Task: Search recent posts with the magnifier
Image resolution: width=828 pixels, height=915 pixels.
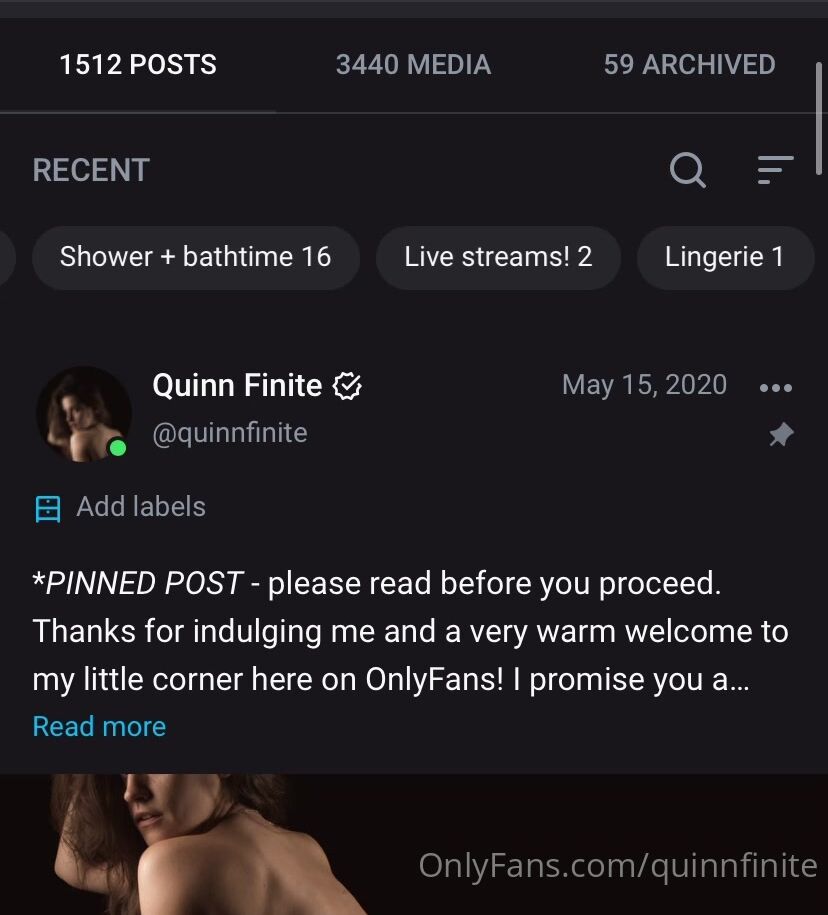Action: [x=687, y=170]
